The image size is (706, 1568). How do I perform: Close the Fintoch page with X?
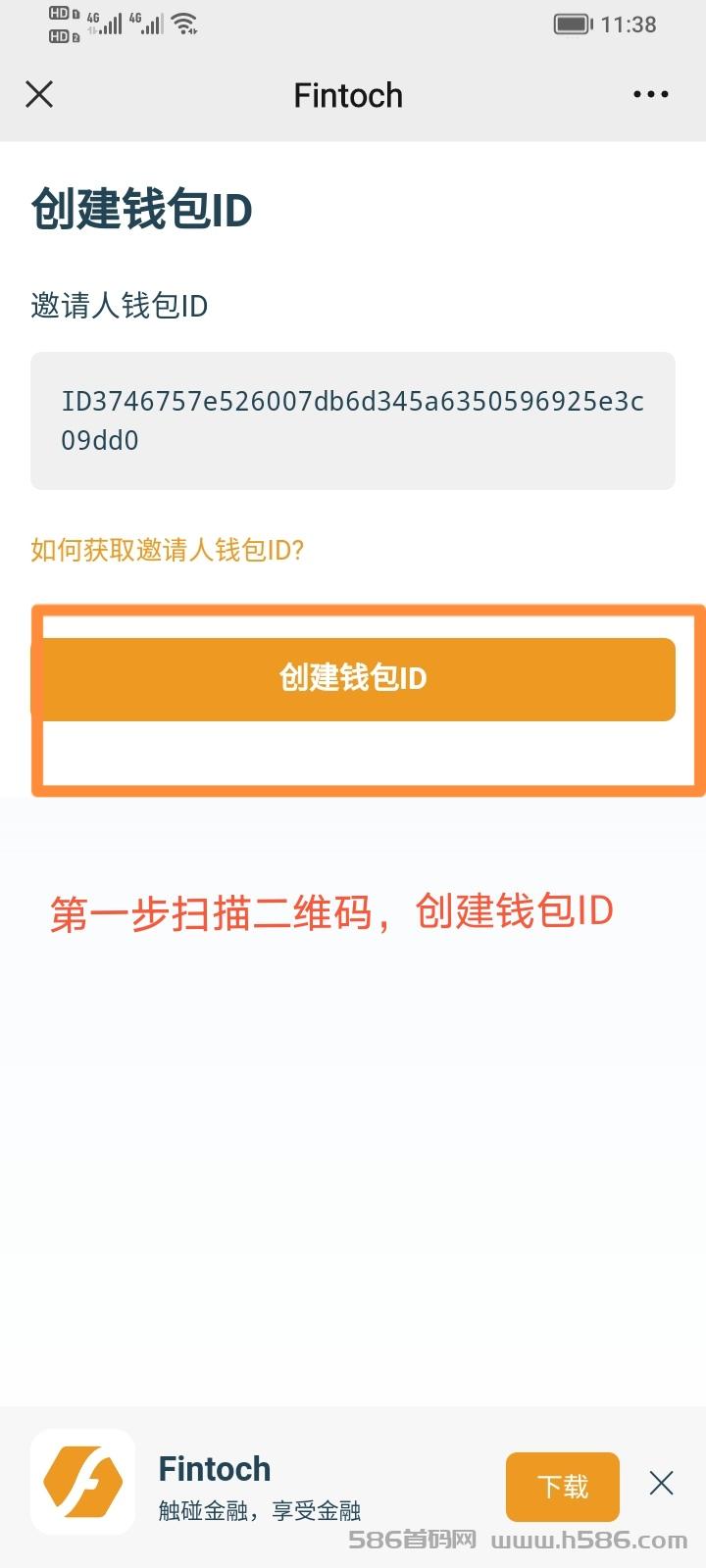[x=39, y=95]
